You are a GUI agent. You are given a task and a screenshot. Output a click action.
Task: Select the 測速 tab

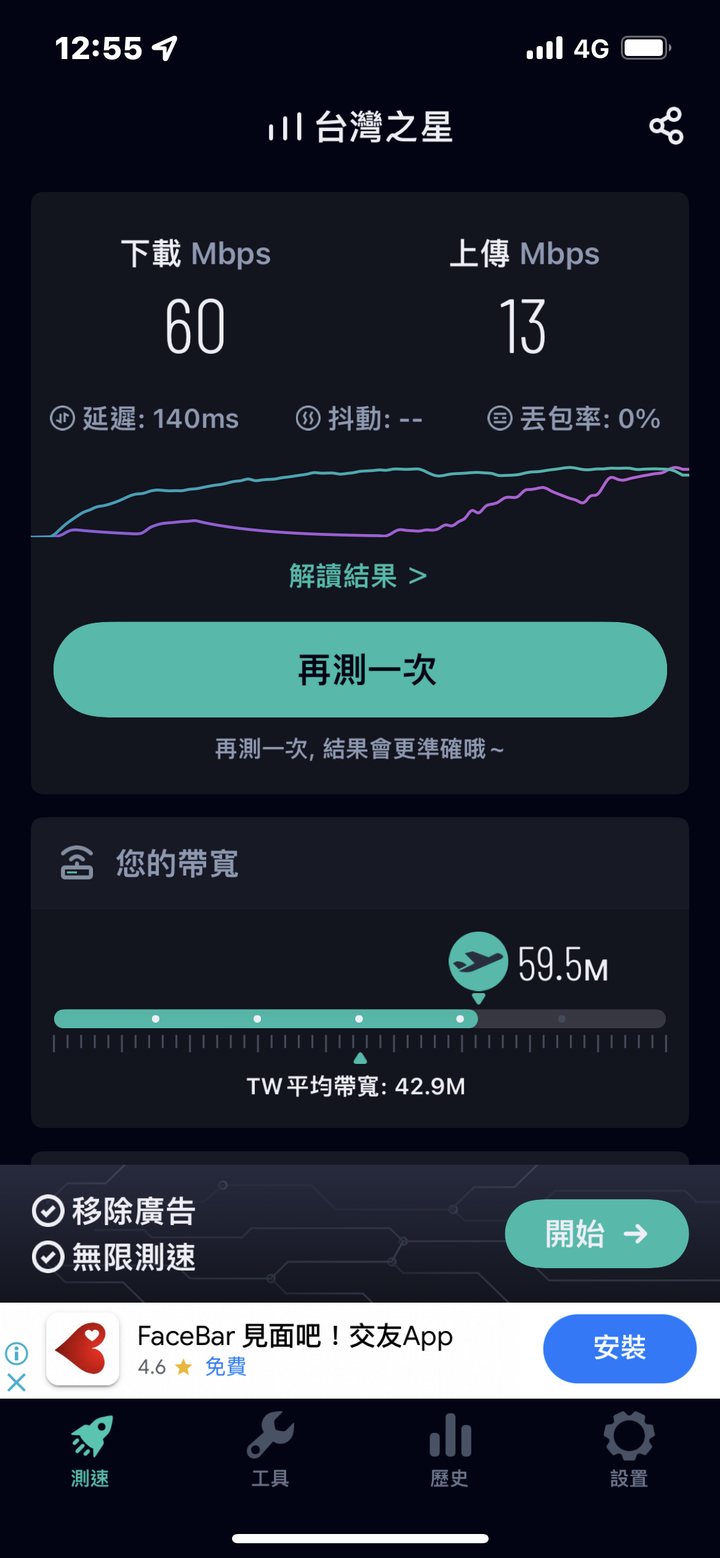point(90,1450)
